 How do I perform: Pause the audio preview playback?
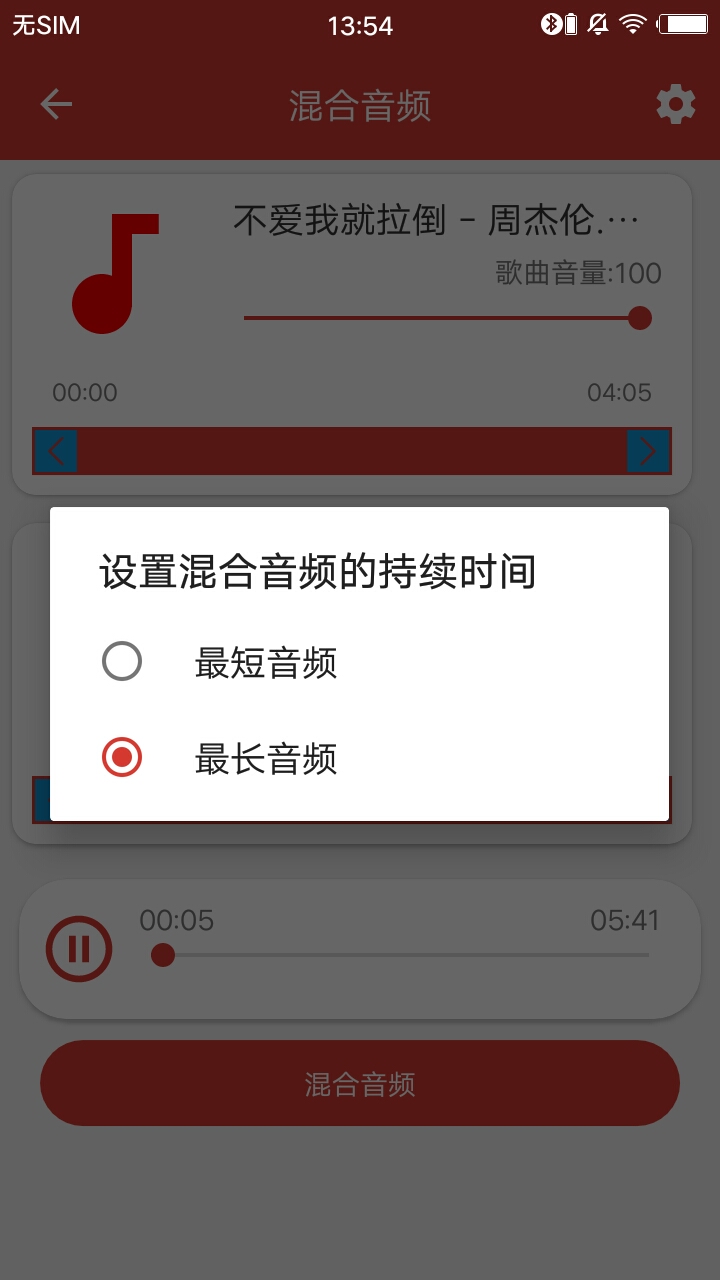[79, 948]
